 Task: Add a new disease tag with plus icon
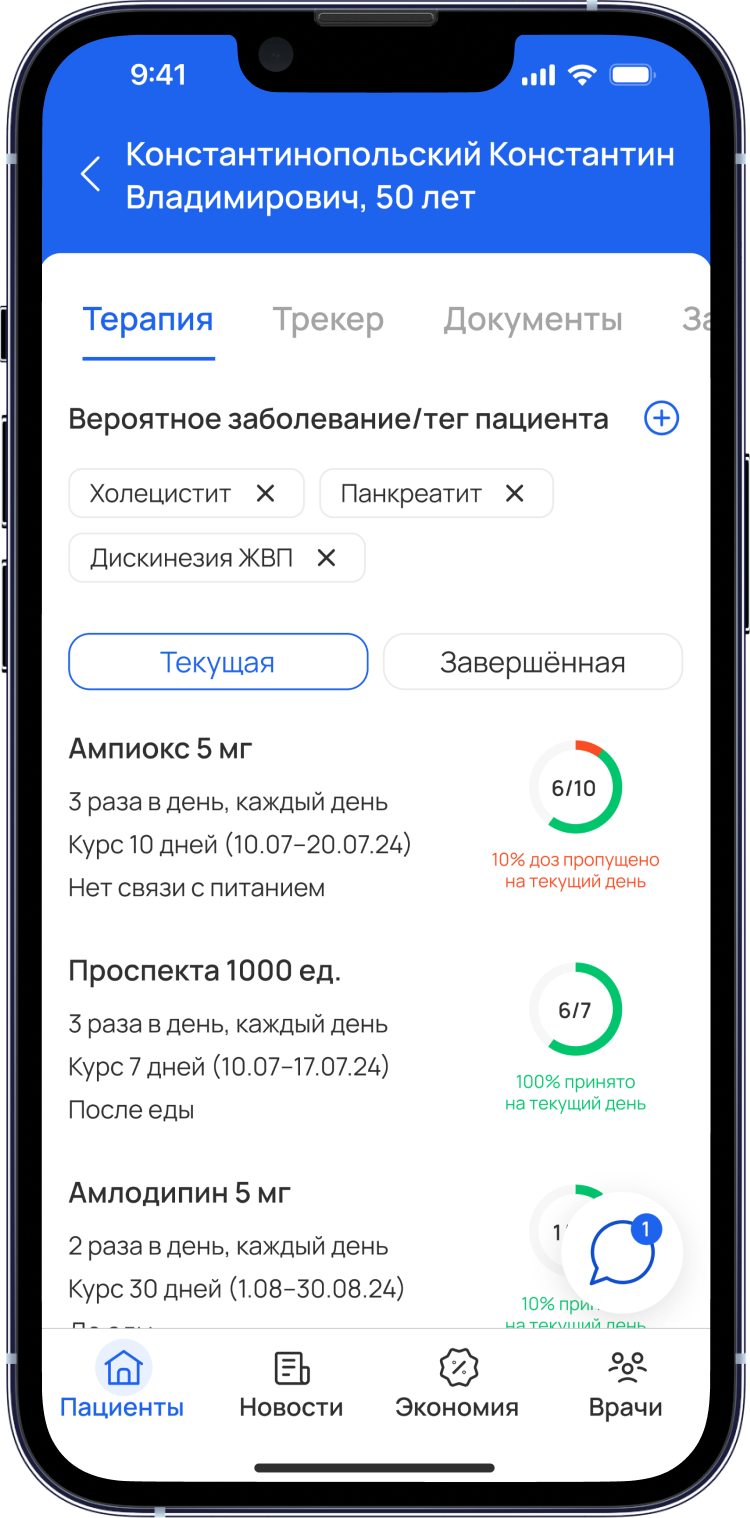[661, 418]
